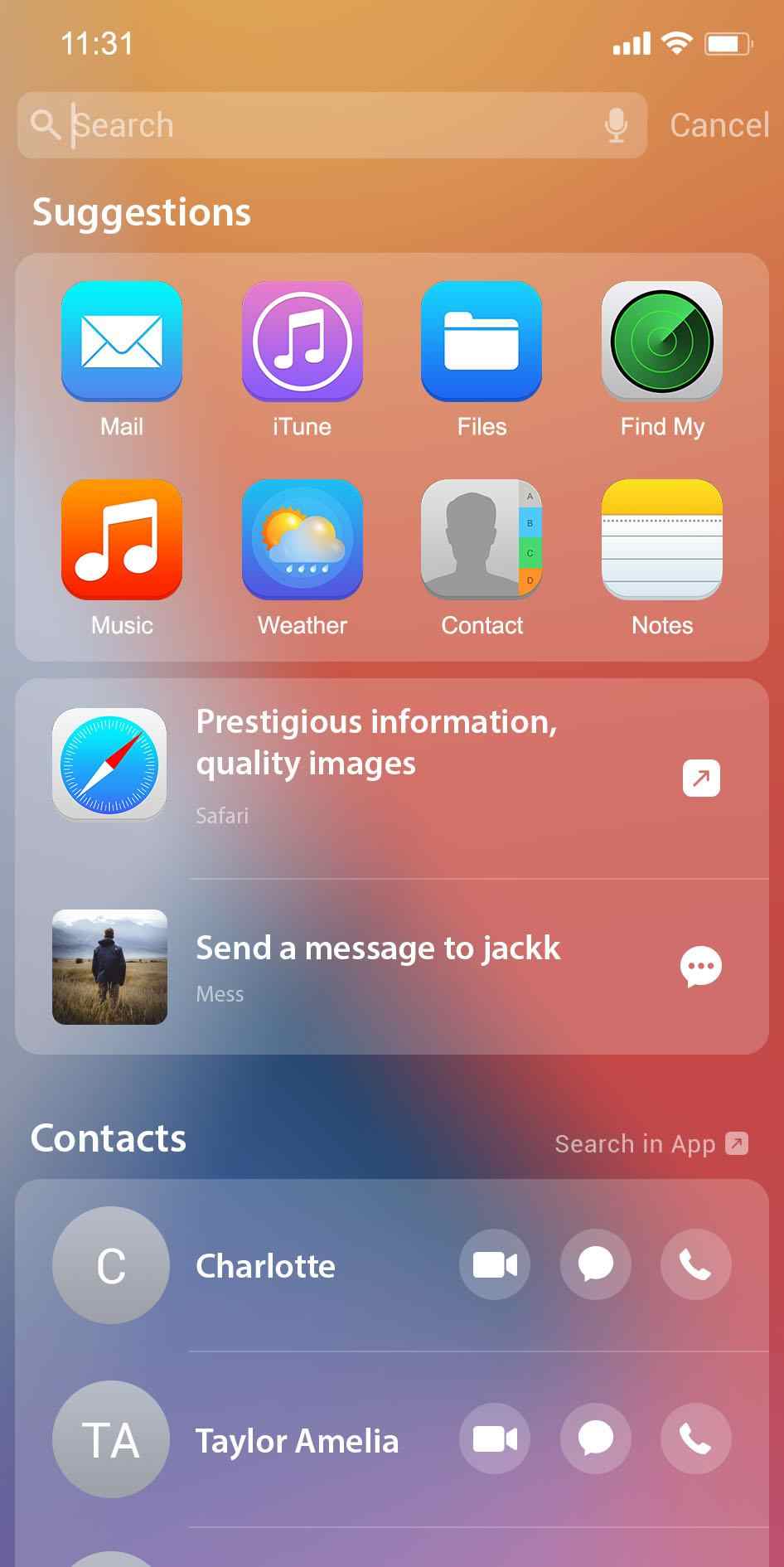The height and width of the screenshot is (1567, 784).
Task: Open the Weather app
Action: pos(302,541)
